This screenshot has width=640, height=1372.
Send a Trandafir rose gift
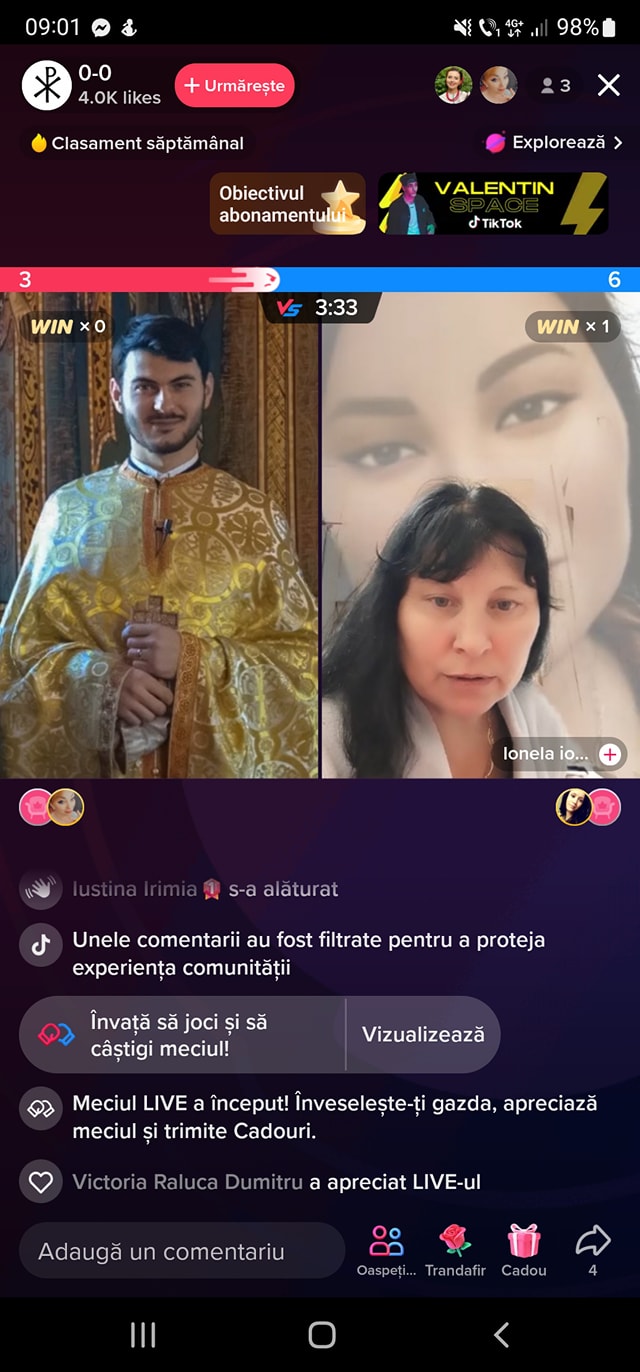click(x=455, y=1250)
